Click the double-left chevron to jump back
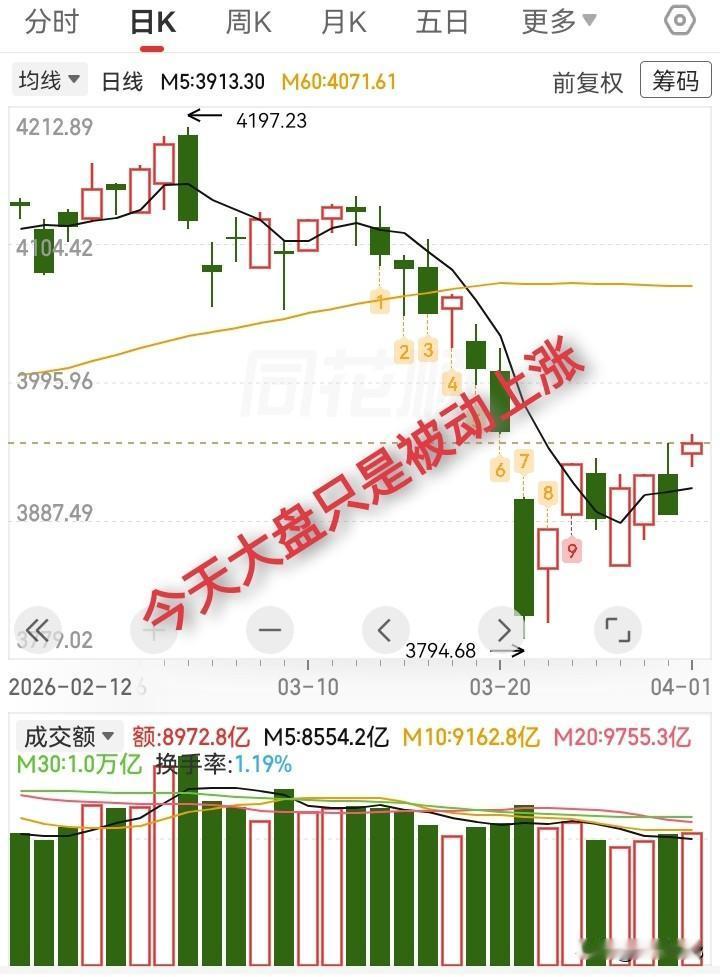 tap(38, 630)
